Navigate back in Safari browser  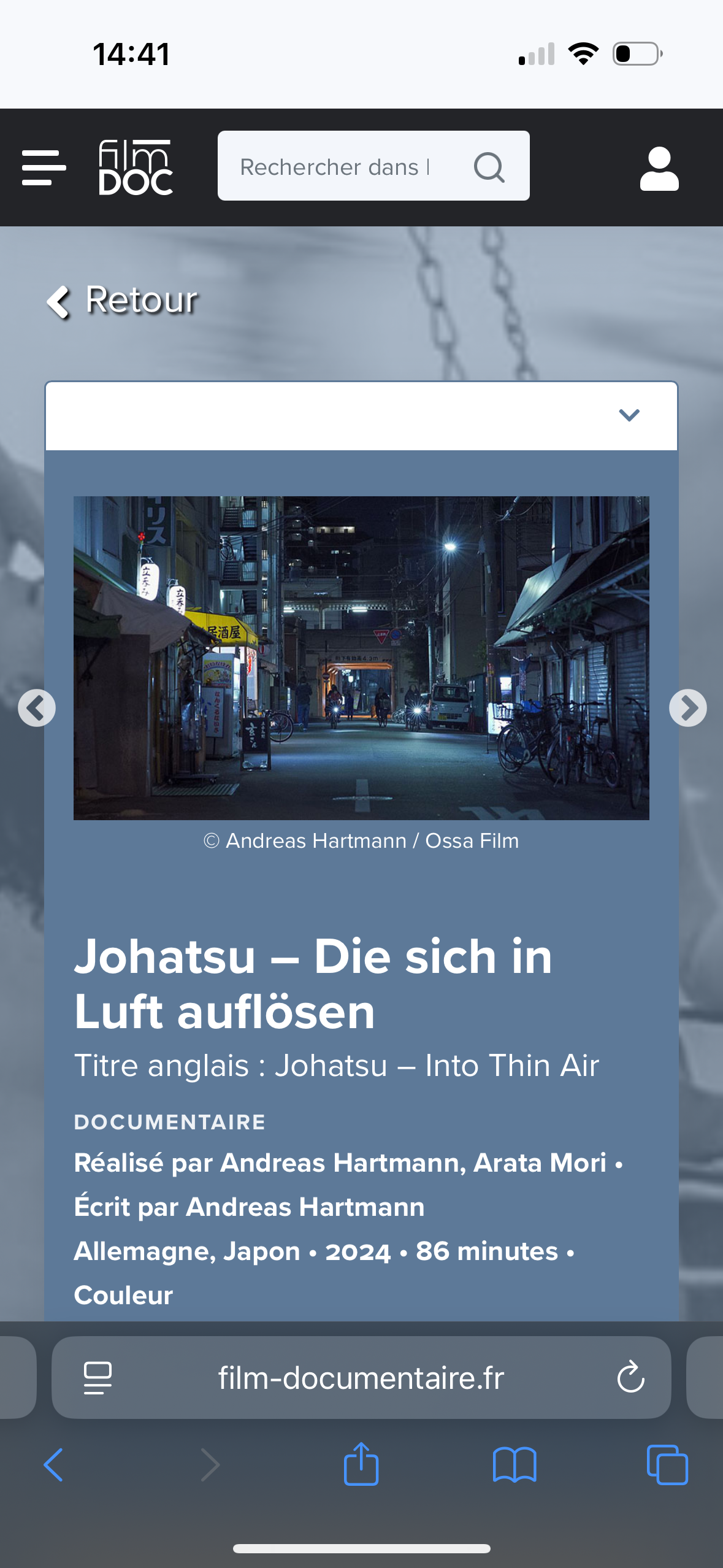pyautogui.click(x=54, y=1465)
